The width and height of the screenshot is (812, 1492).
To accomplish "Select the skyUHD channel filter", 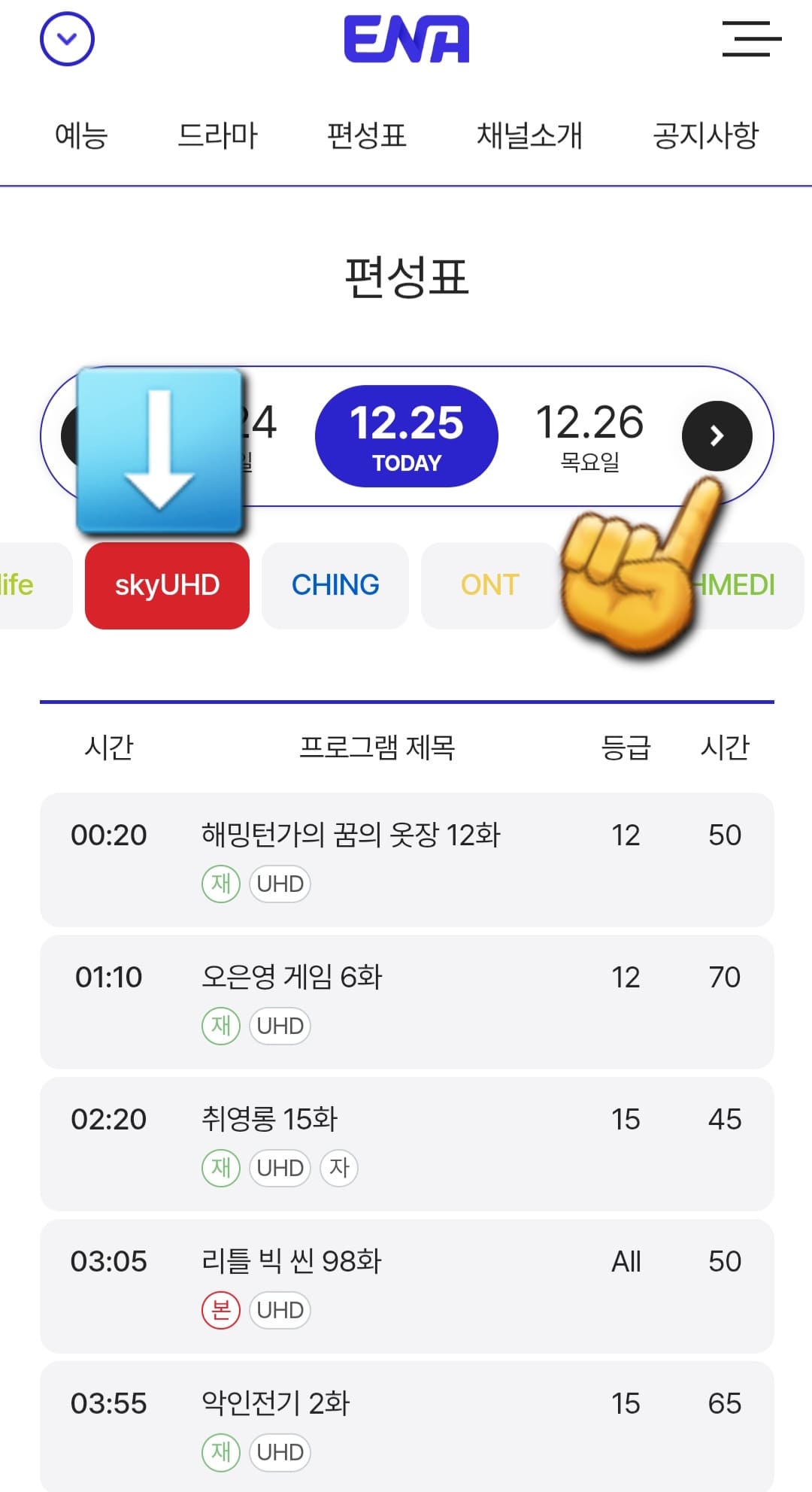I will pos(167,585).
